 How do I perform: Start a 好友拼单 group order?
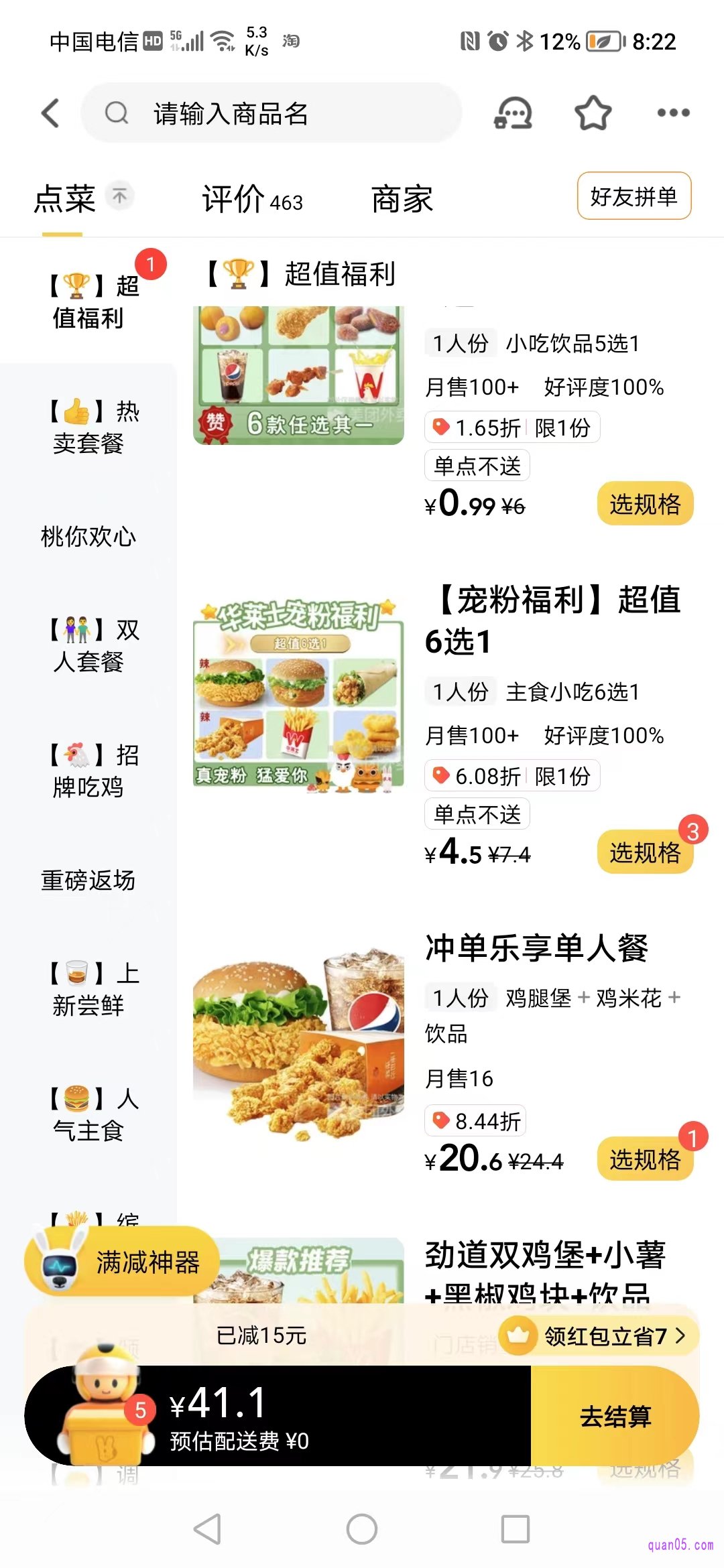(x=633, y=196)
